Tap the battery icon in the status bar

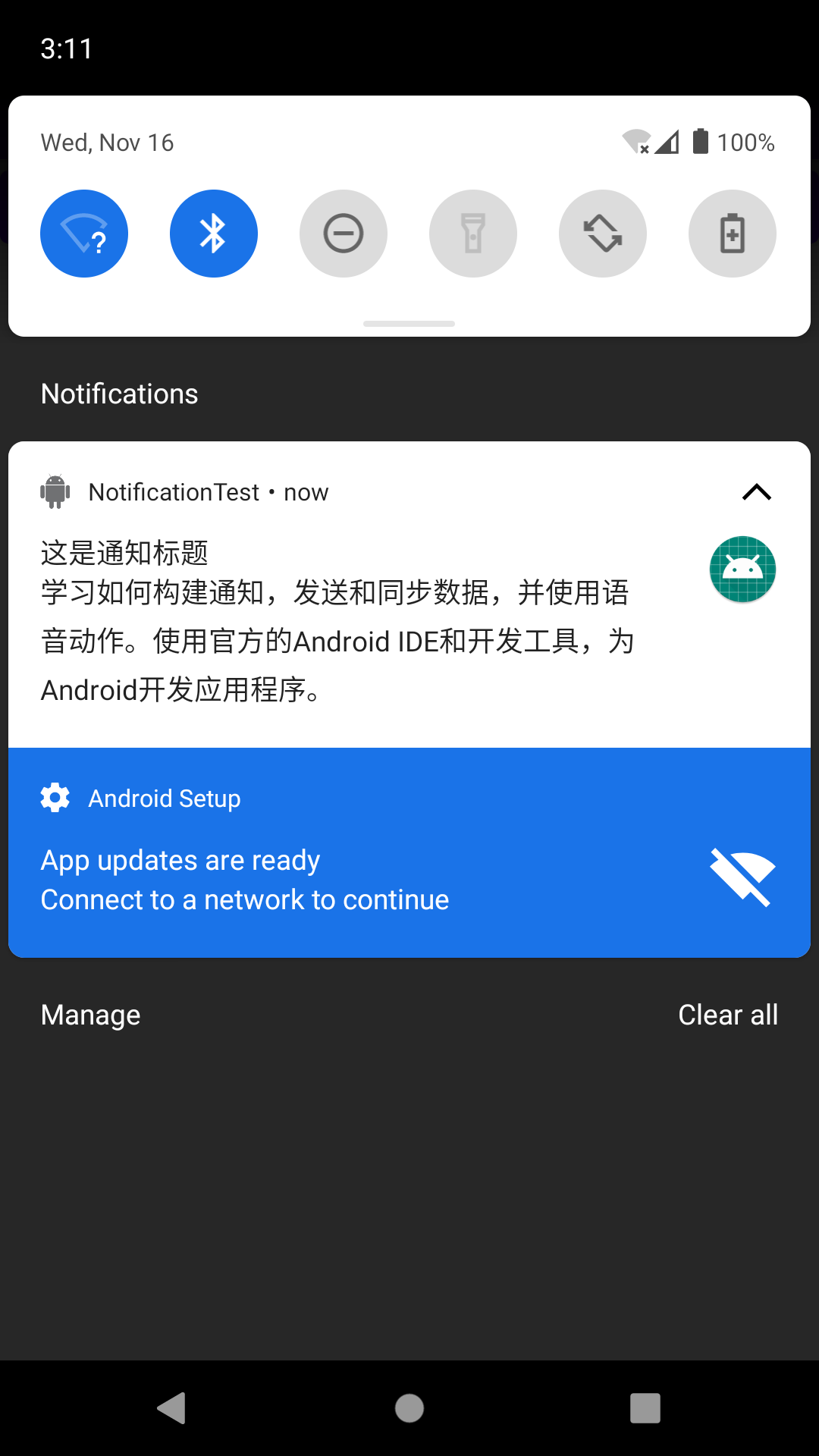click(x=701, y=142)
